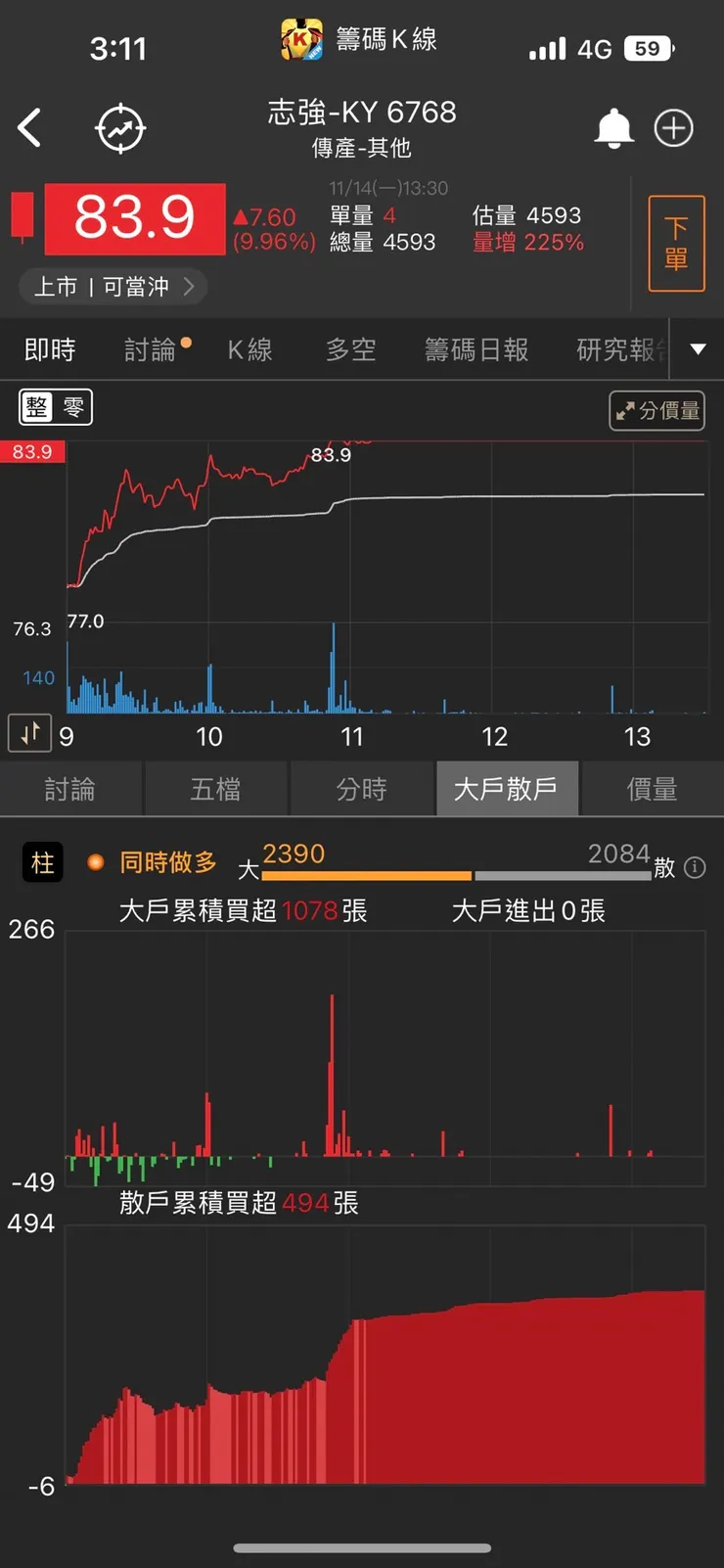Toggle 柱 bar display mode

click(x=42, y=862)
